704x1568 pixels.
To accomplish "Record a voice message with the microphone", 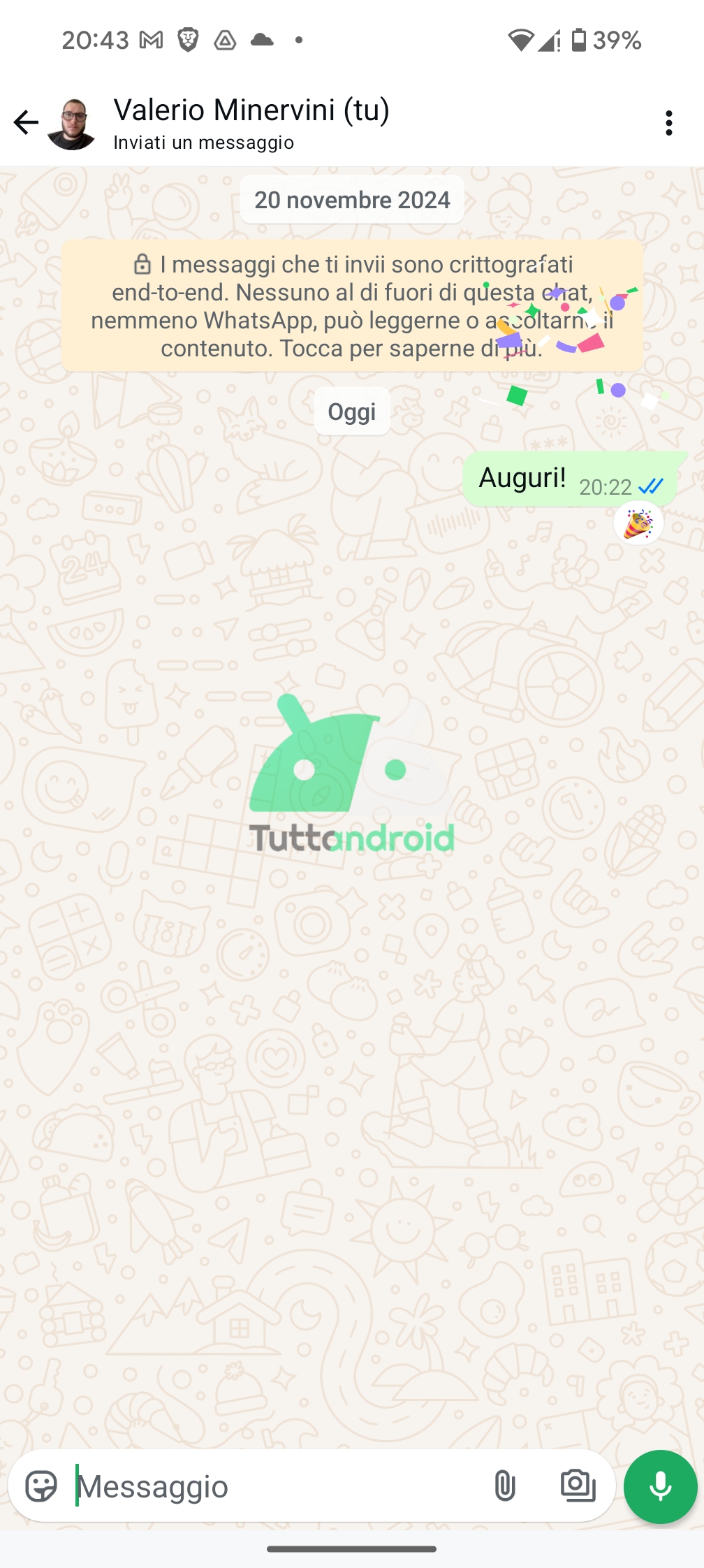I will (660, 1486).
